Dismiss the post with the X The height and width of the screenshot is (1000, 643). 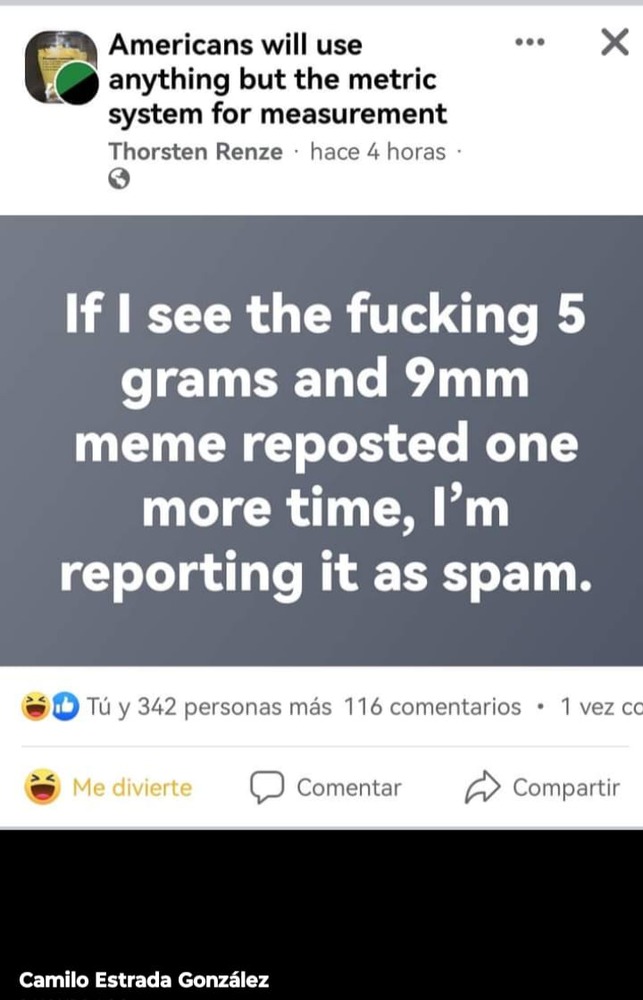(613, 43)
